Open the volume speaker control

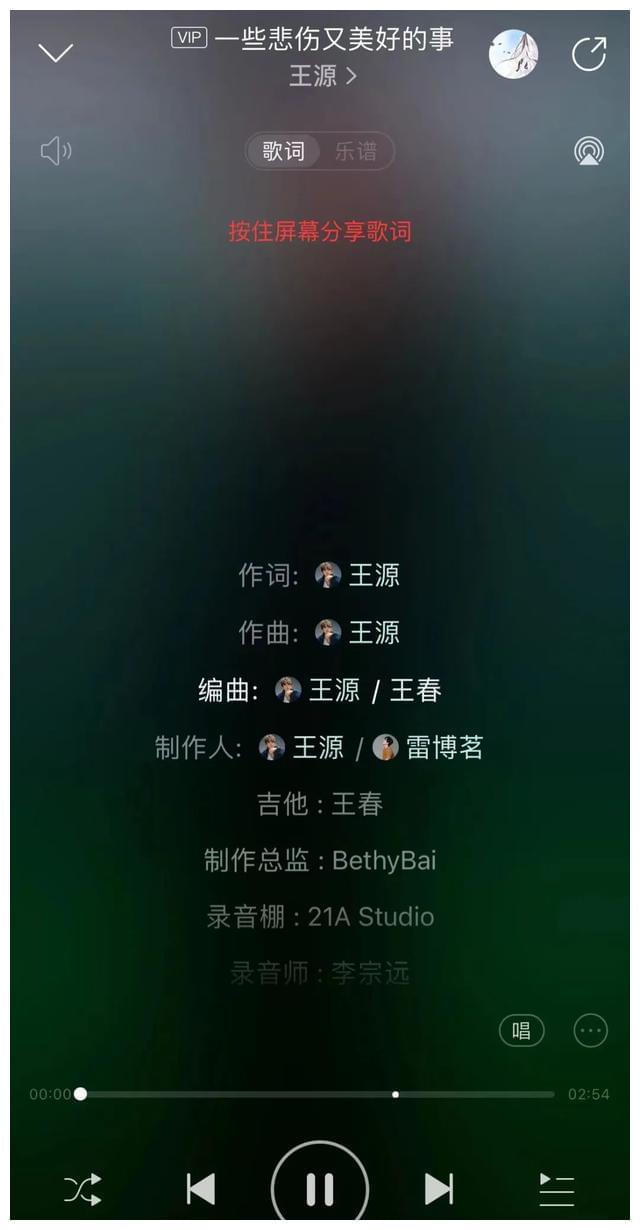click(55, 151)
